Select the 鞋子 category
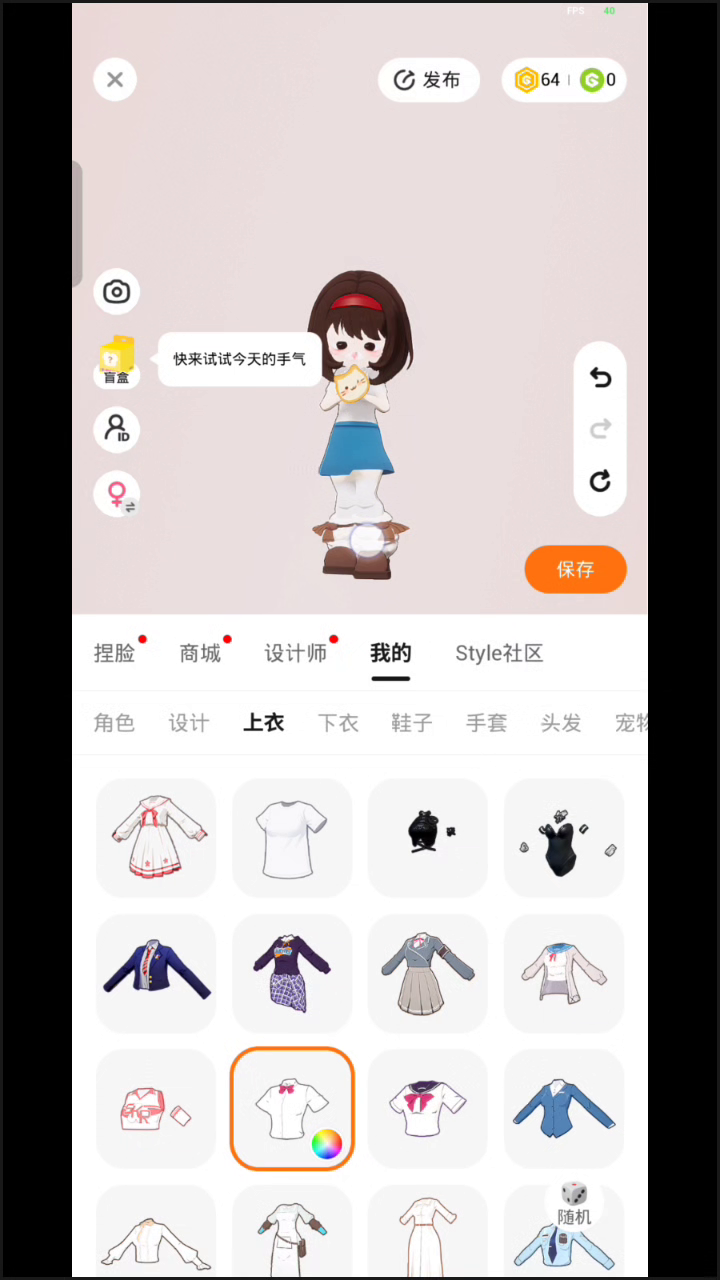The width and height of the screenshot is (720, 1280). pos(412,723)
